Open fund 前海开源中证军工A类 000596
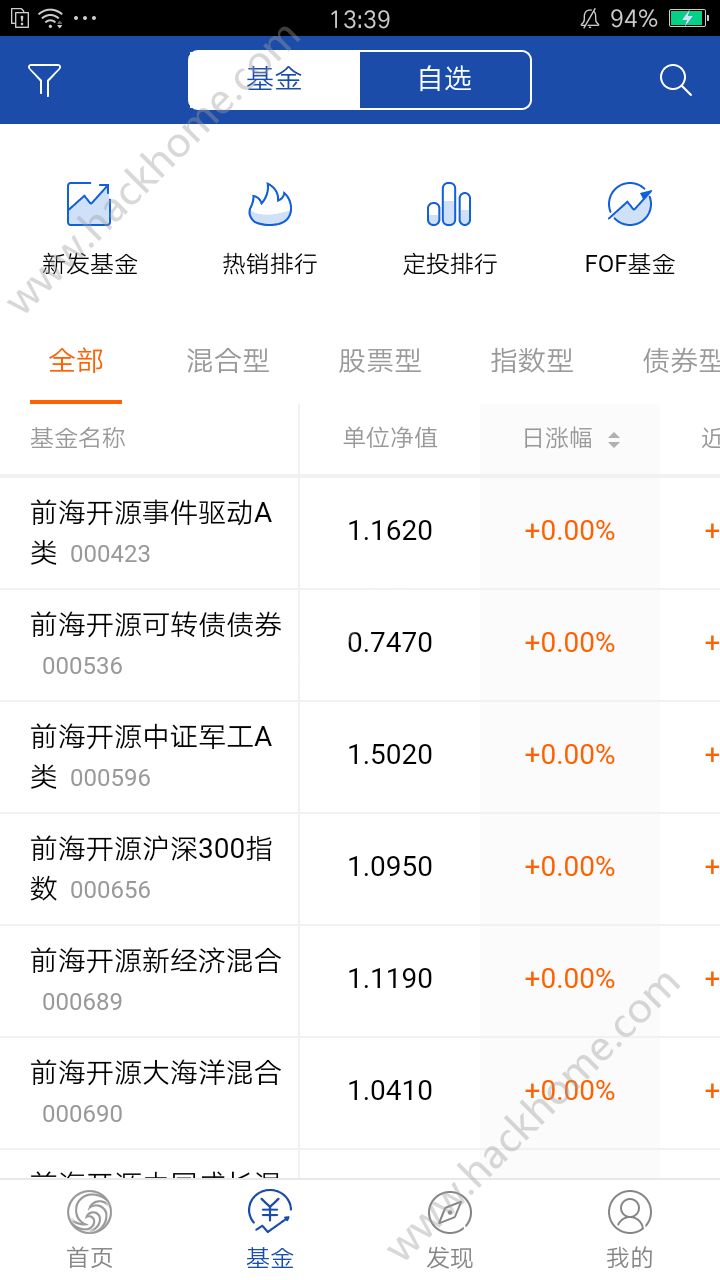Viewport: 720px width, 1280px height. coord(152,756)
